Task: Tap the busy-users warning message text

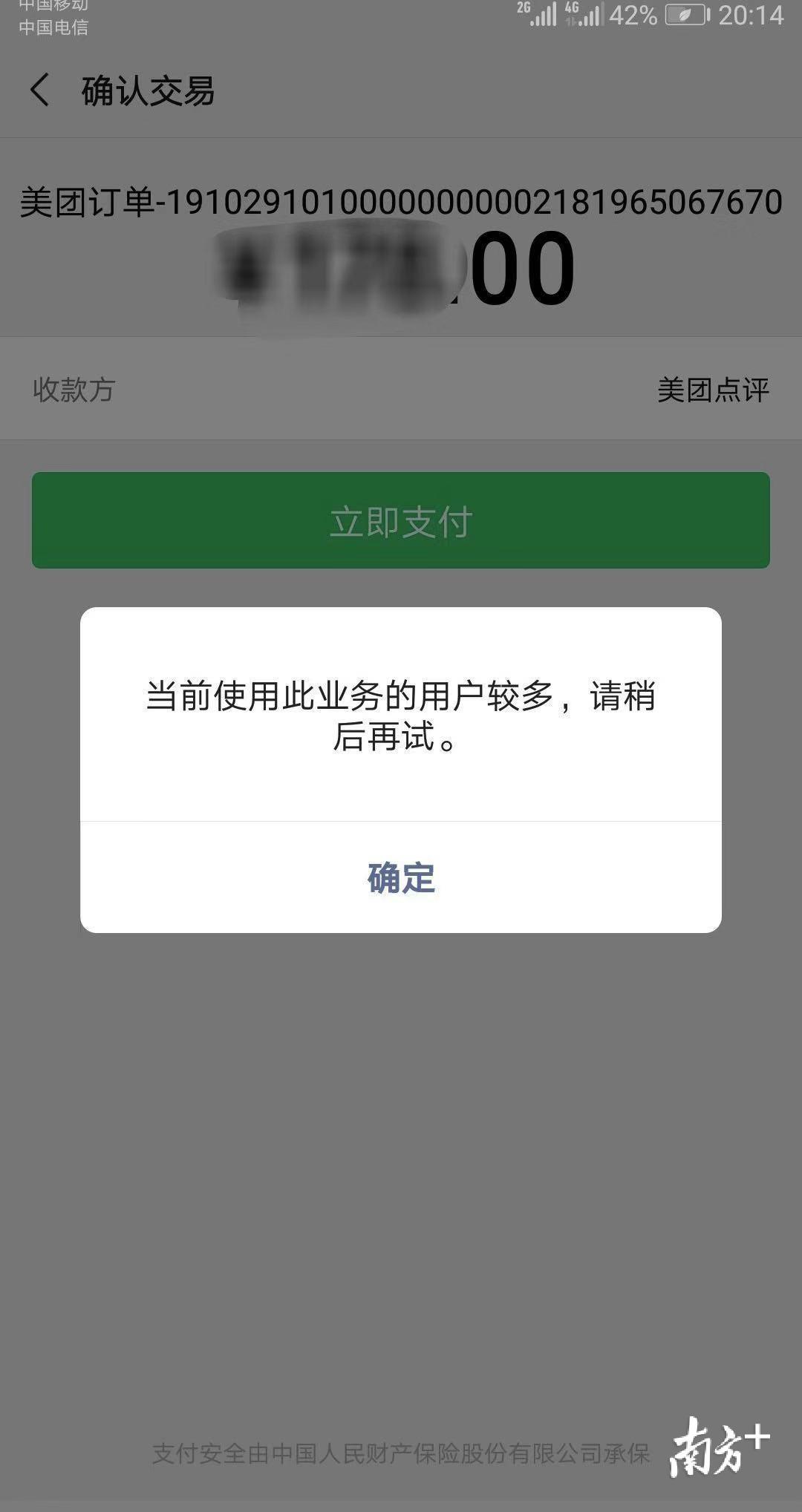Action: coord(401,715)
